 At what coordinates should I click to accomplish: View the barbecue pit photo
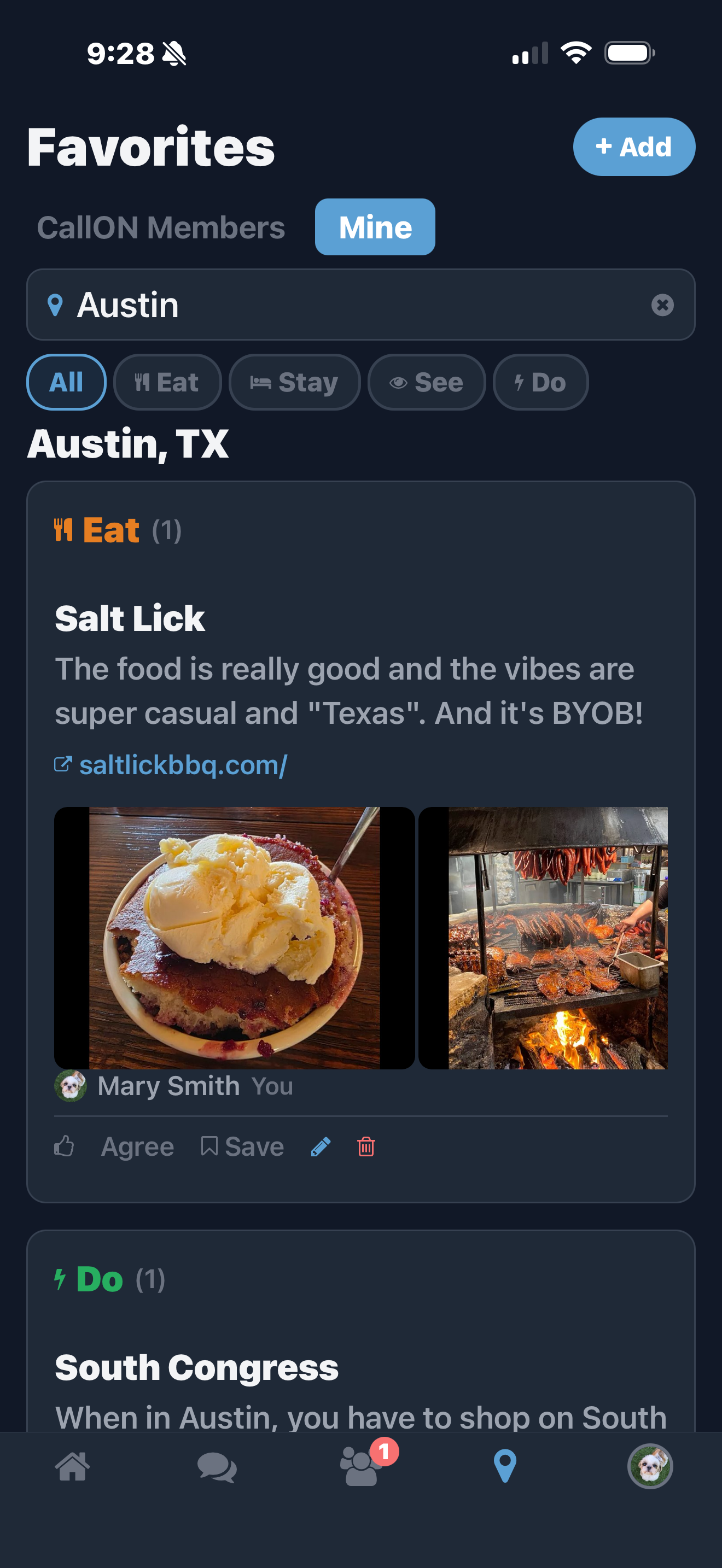tap(543, 938)
